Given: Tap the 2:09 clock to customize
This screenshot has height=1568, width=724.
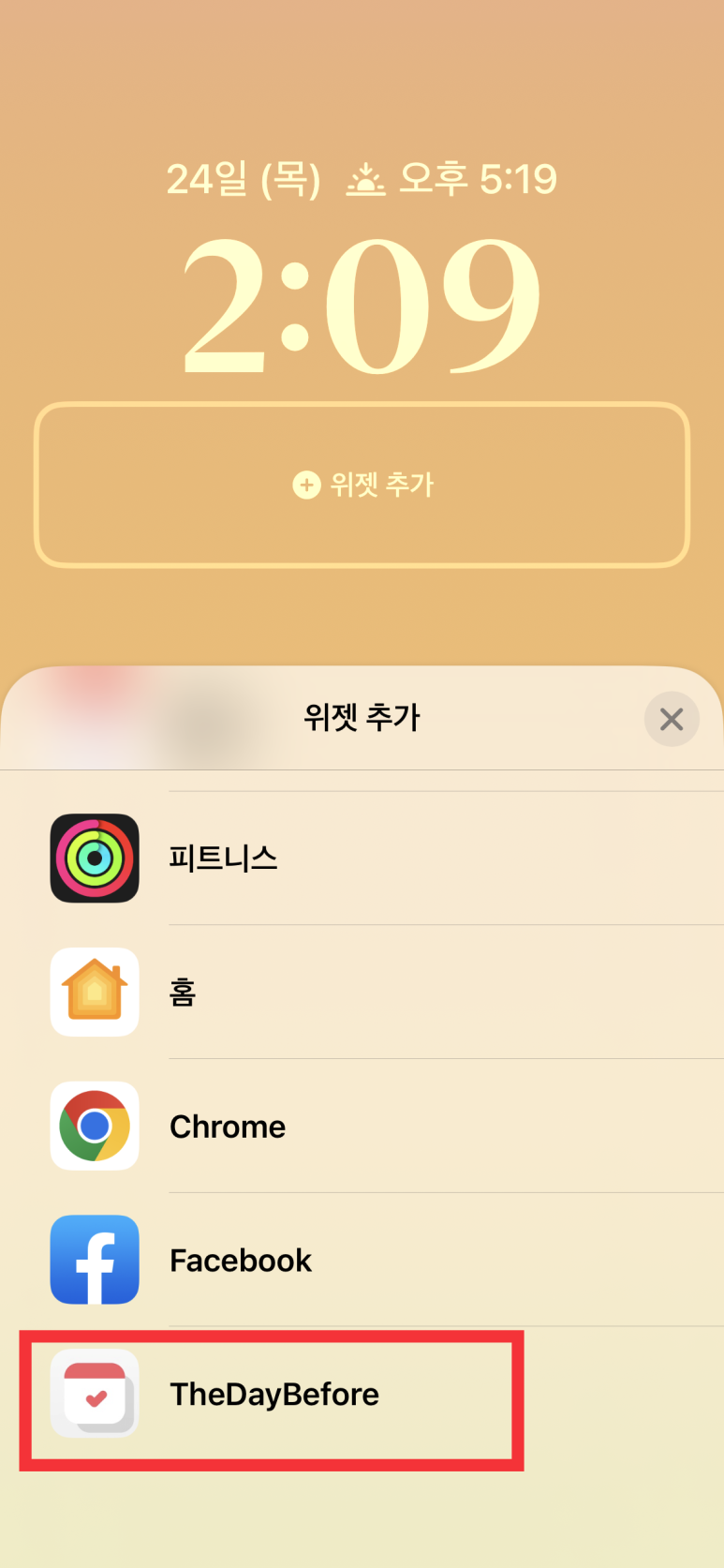Looking at the screenshot, I should click(362, 306).
